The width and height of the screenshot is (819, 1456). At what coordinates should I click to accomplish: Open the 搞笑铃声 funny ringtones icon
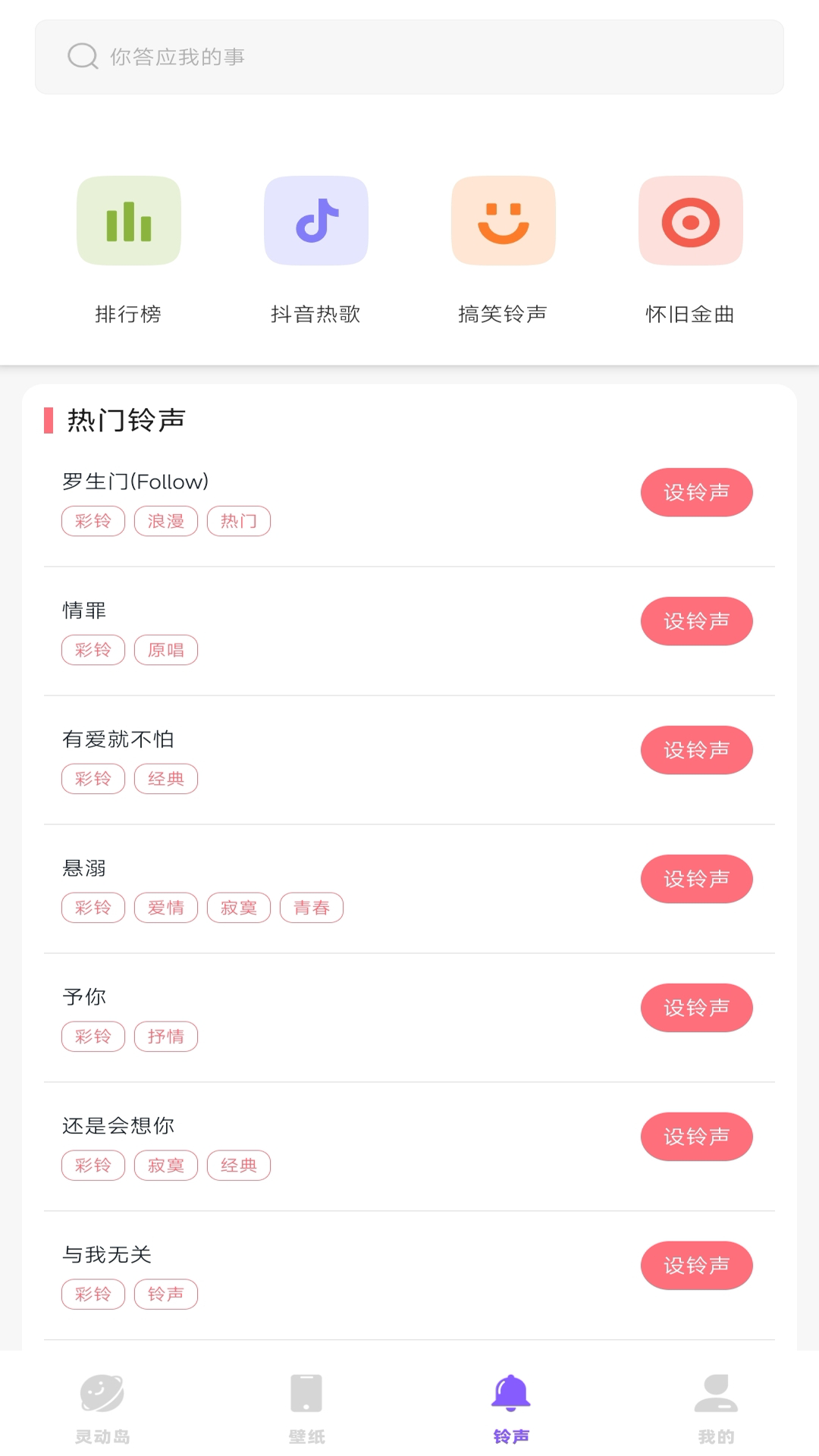click(503, 221)
